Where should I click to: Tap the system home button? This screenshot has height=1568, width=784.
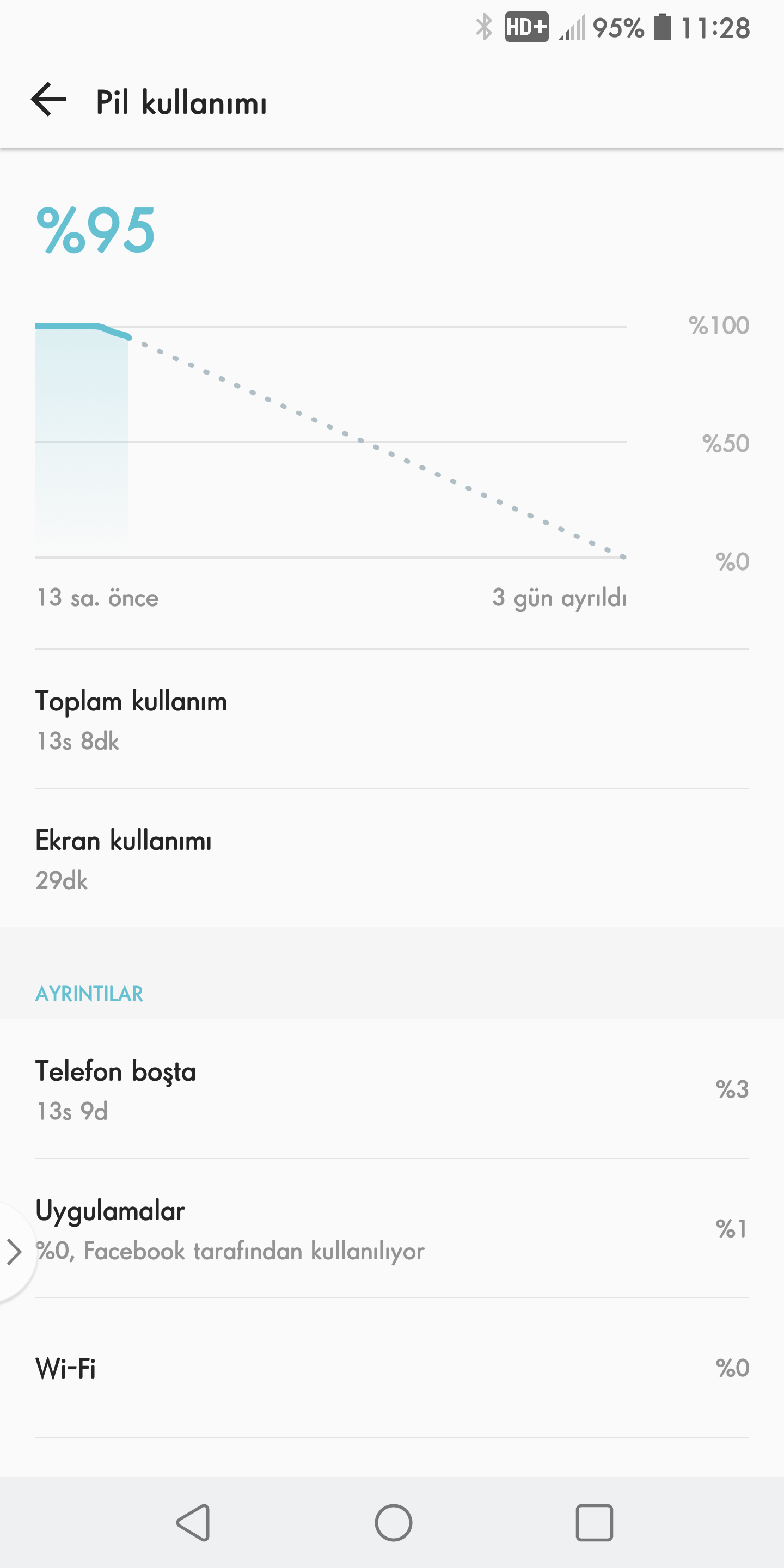point(393,1522)
